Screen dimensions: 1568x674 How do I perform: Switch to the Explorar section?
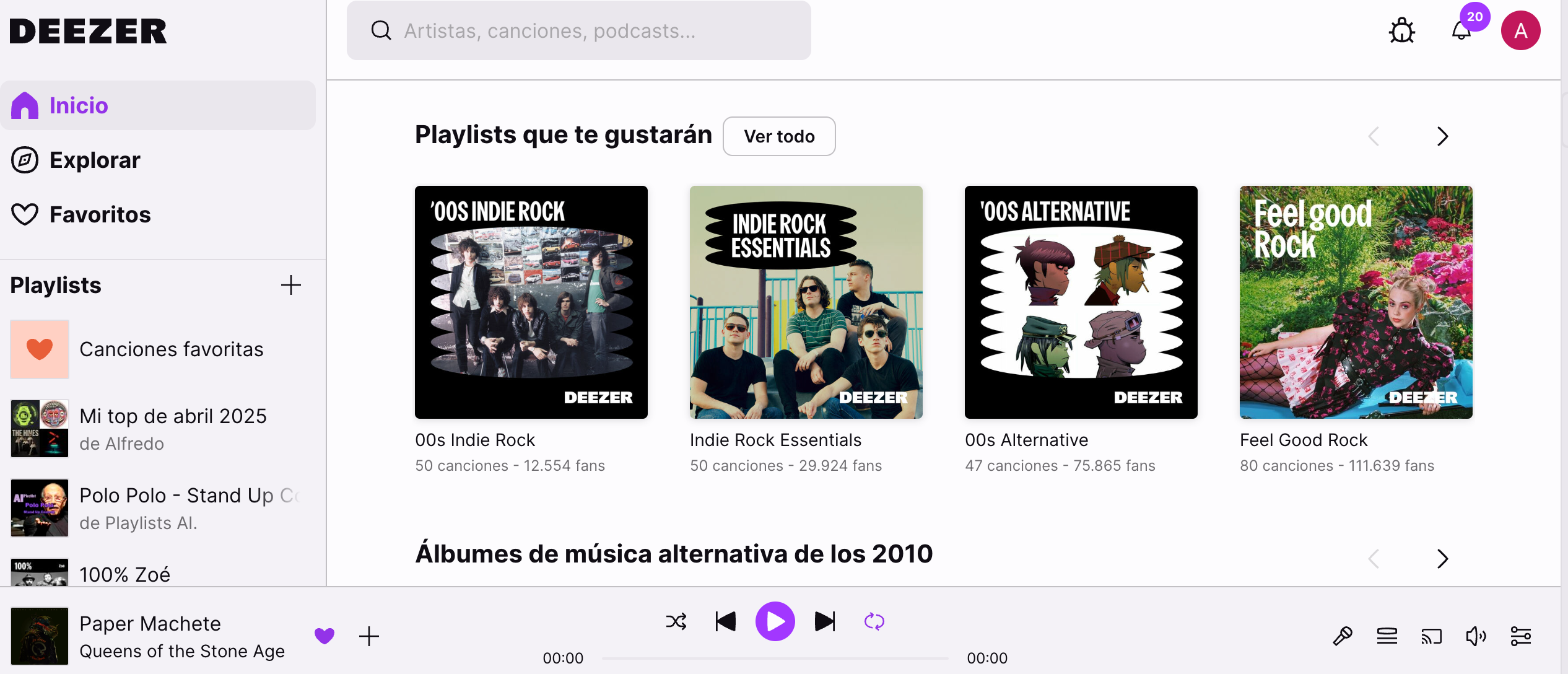click(x=94, y=160)
